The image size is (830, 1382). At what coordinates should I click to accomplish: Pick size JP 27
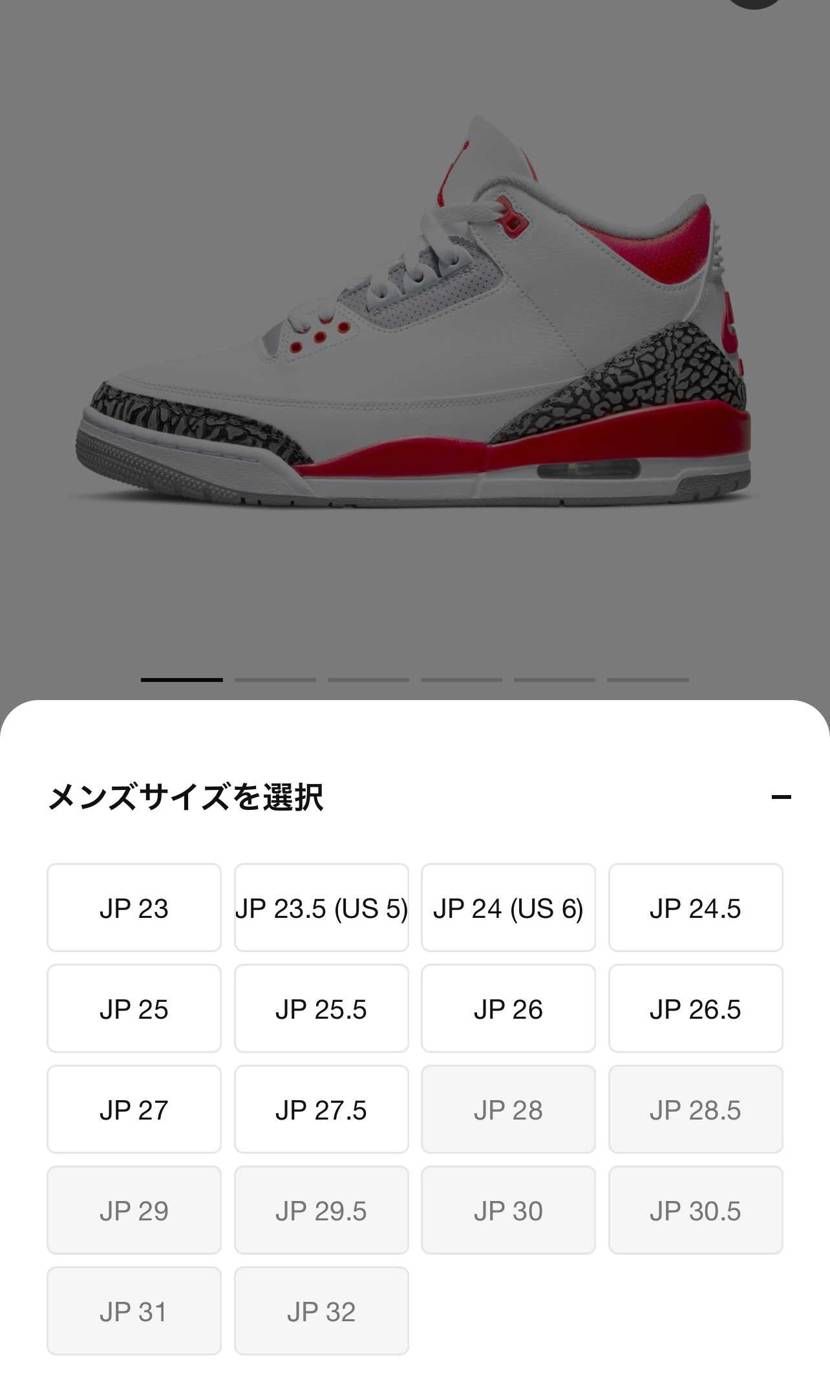click(134, 1110)
